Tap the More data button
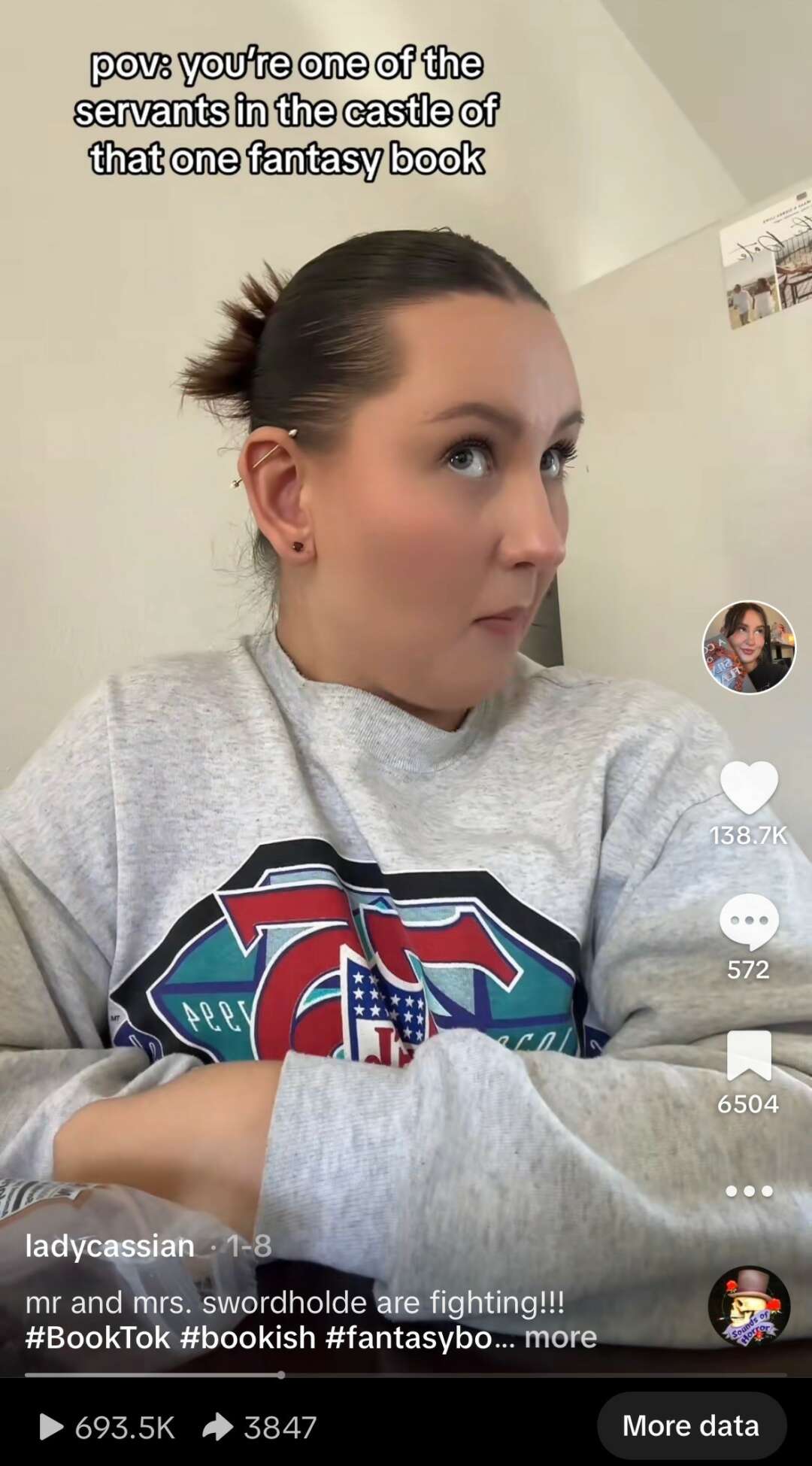Image resolution: width=812 pixels, height=1466 pixels. pos(691,1425)
